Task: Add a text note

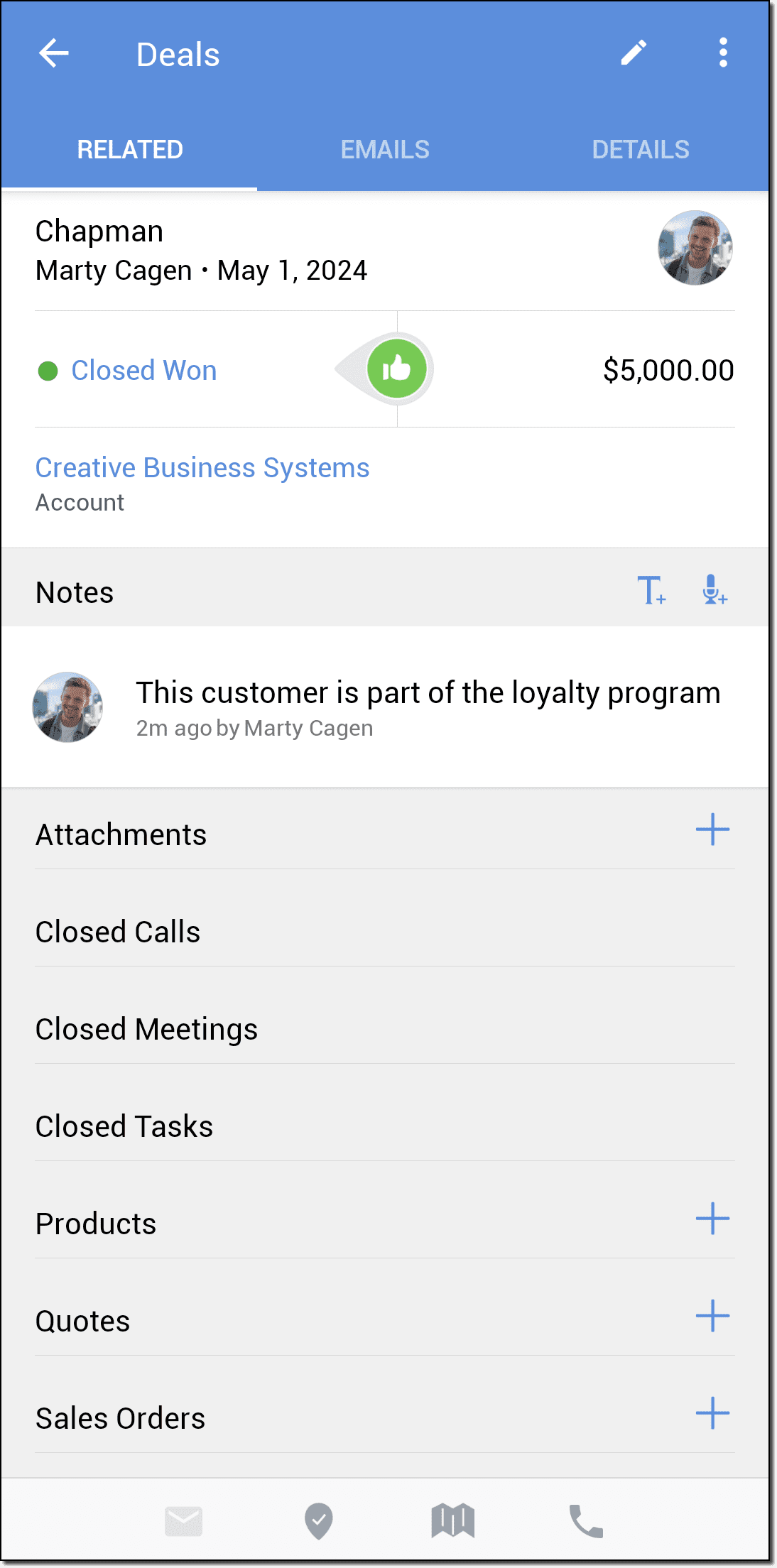Action: pos(651,591)
